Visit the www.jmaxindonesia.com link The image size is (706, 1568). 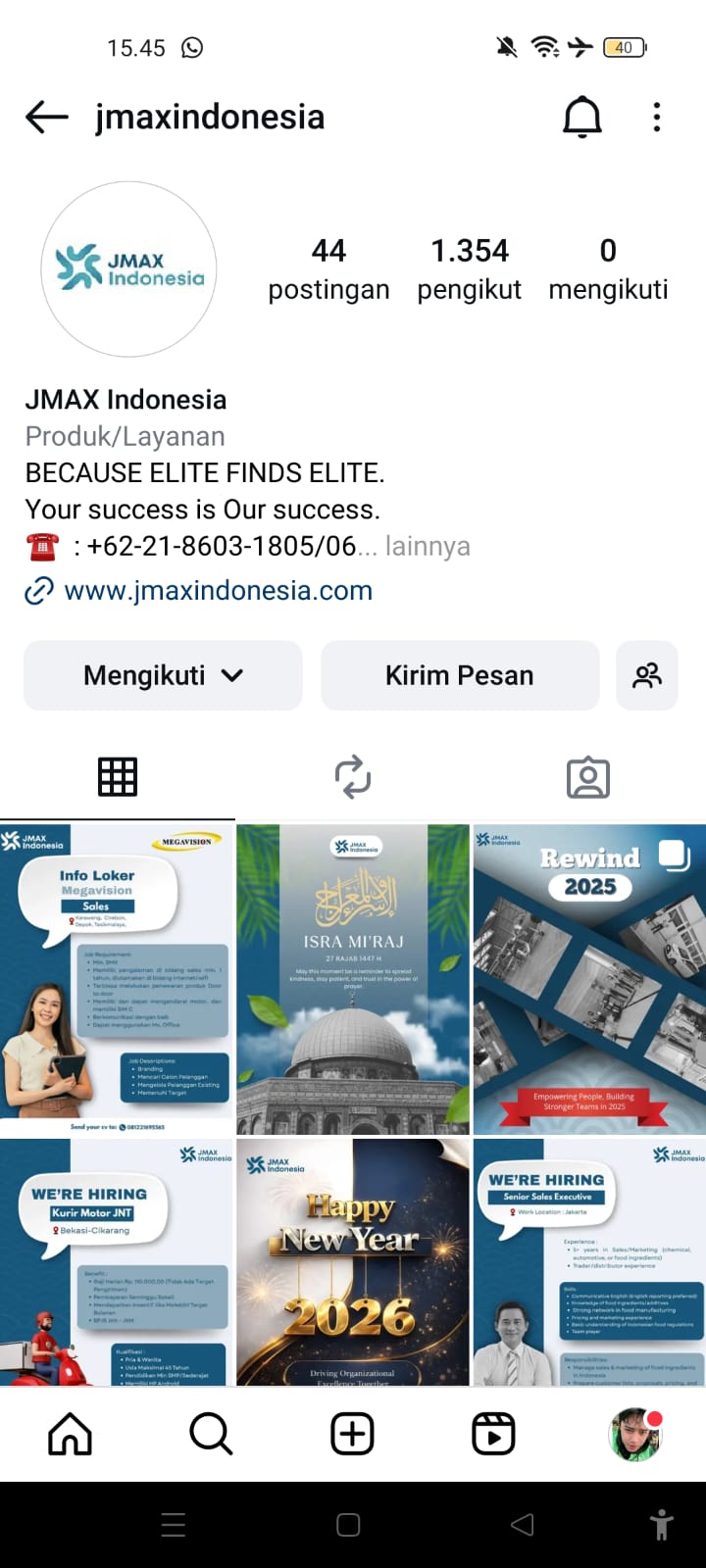coord(218,591)
